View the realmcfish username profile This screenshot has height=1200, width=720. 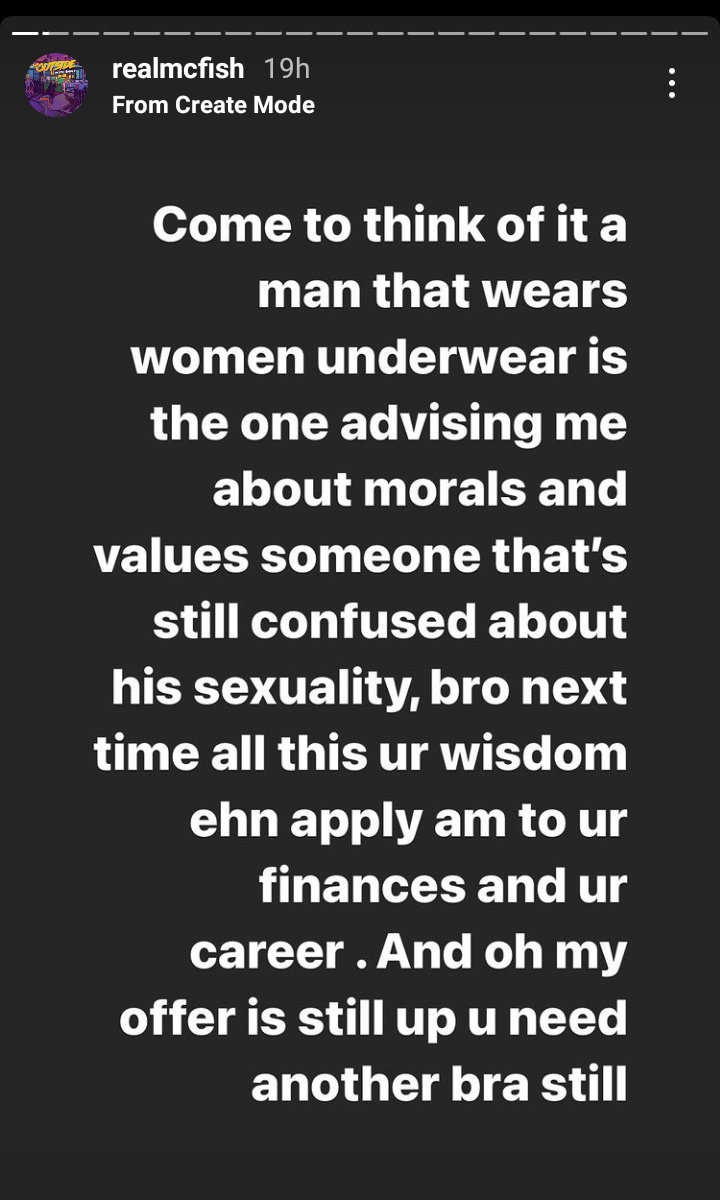pos(178,69)
